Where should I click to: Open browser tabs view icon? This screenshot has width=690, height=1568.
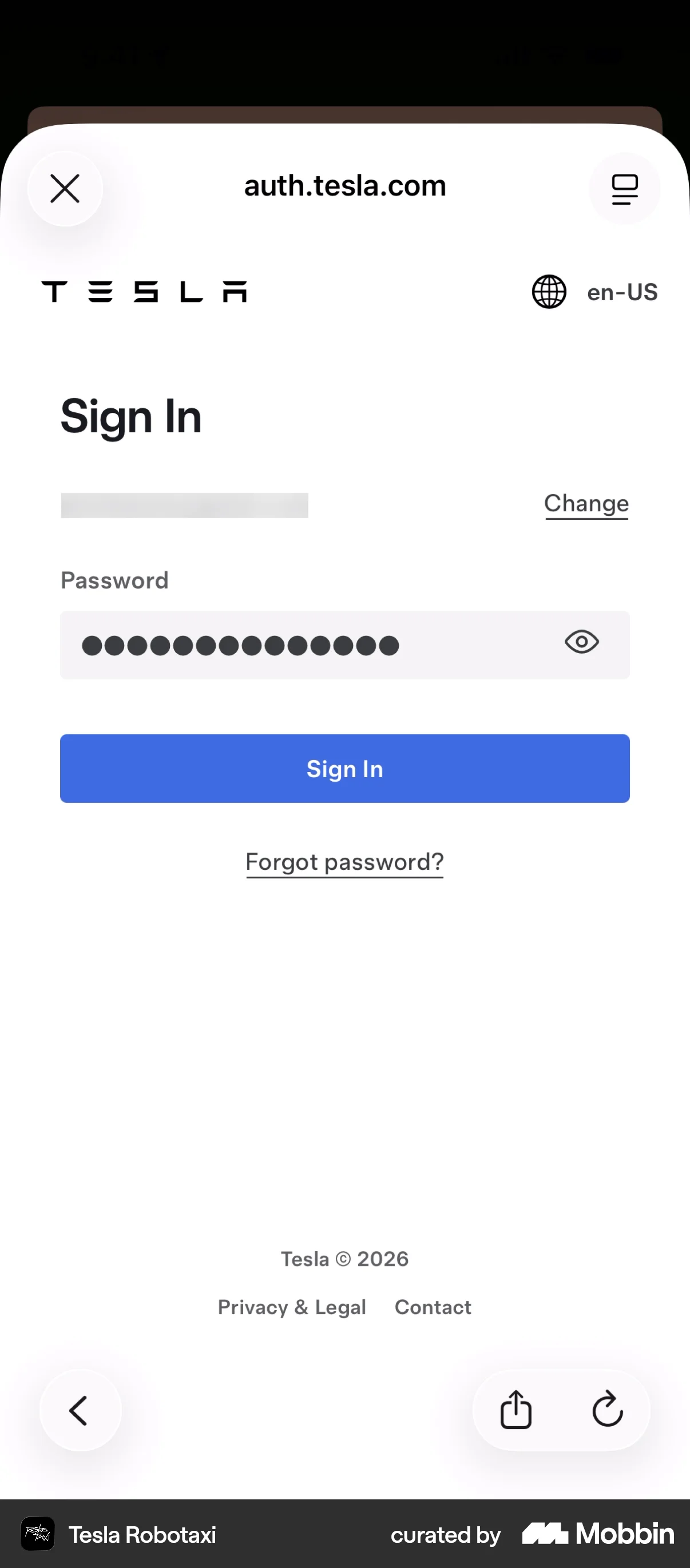pos(624,188)
